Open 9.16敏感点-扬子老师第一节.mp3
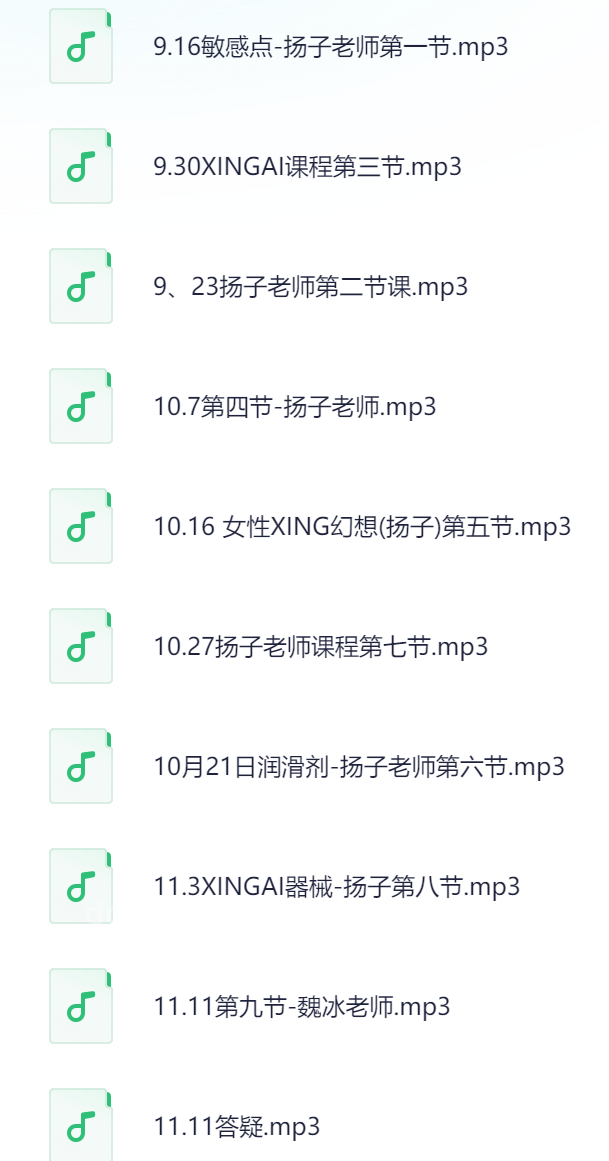Image resolution: width=609 pixels, height=1161 pixels. (x=330, y=47)
